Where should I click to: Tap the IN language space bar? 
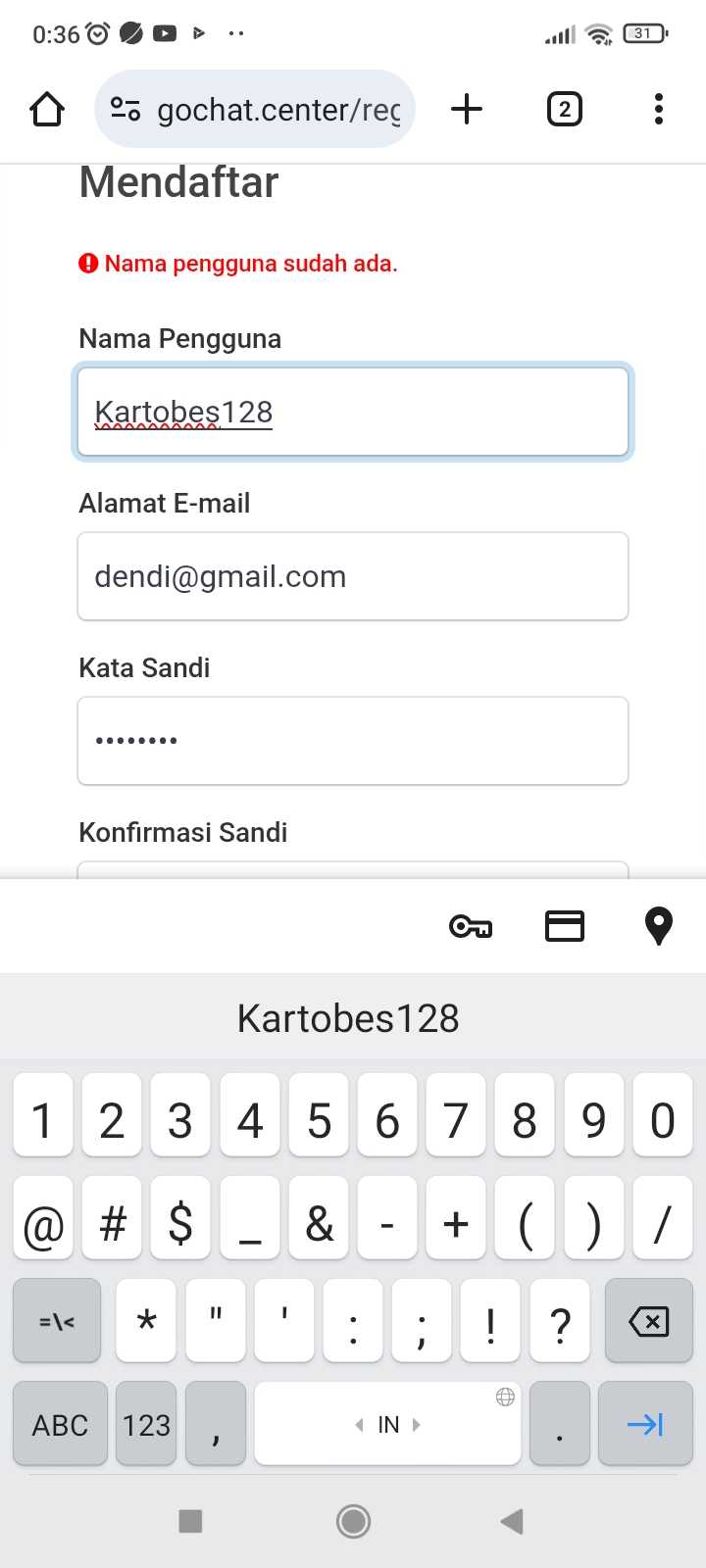point(387,1424)
